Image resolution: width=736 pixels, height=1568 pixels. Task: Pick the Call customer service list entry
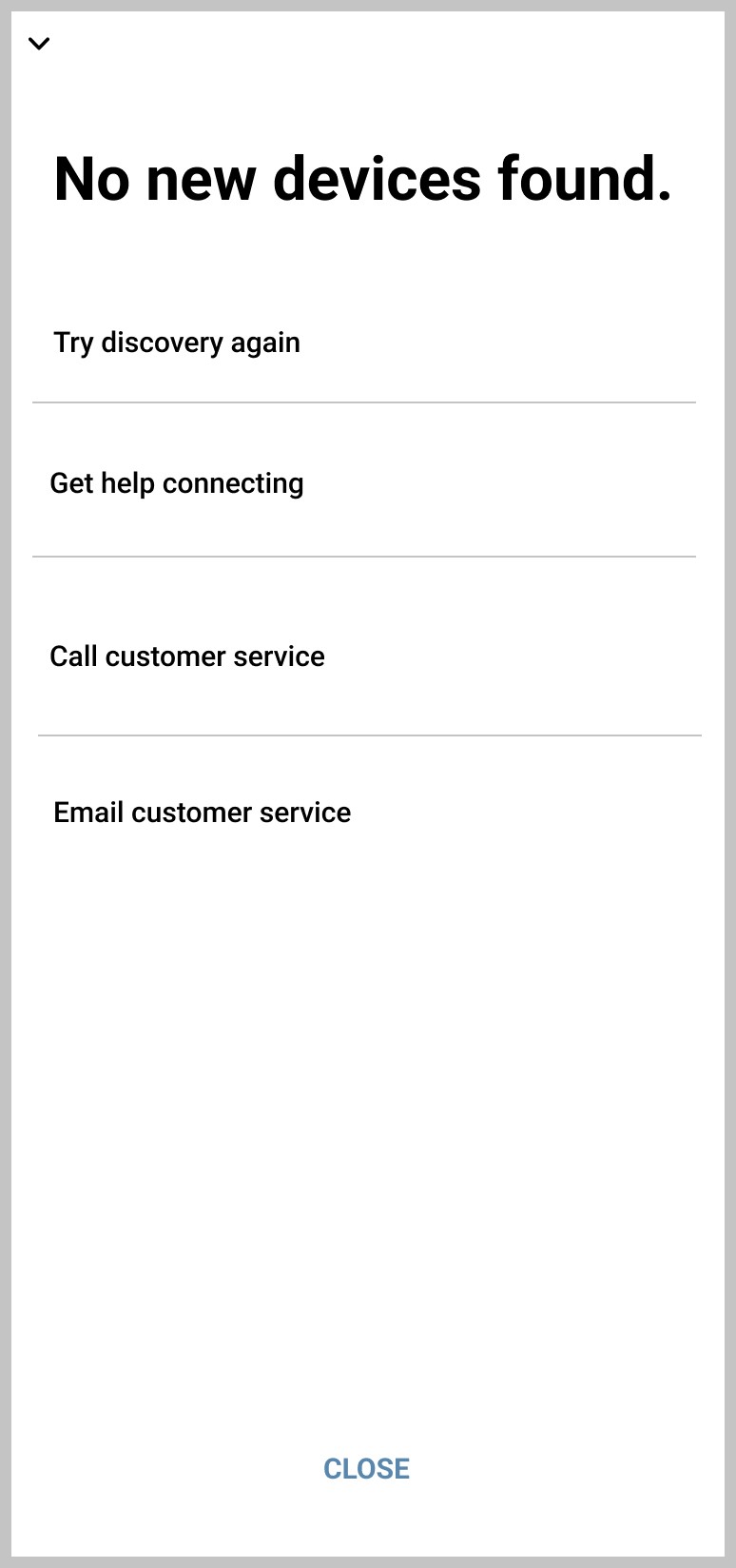pyautogui.click(x=187, y=657)
